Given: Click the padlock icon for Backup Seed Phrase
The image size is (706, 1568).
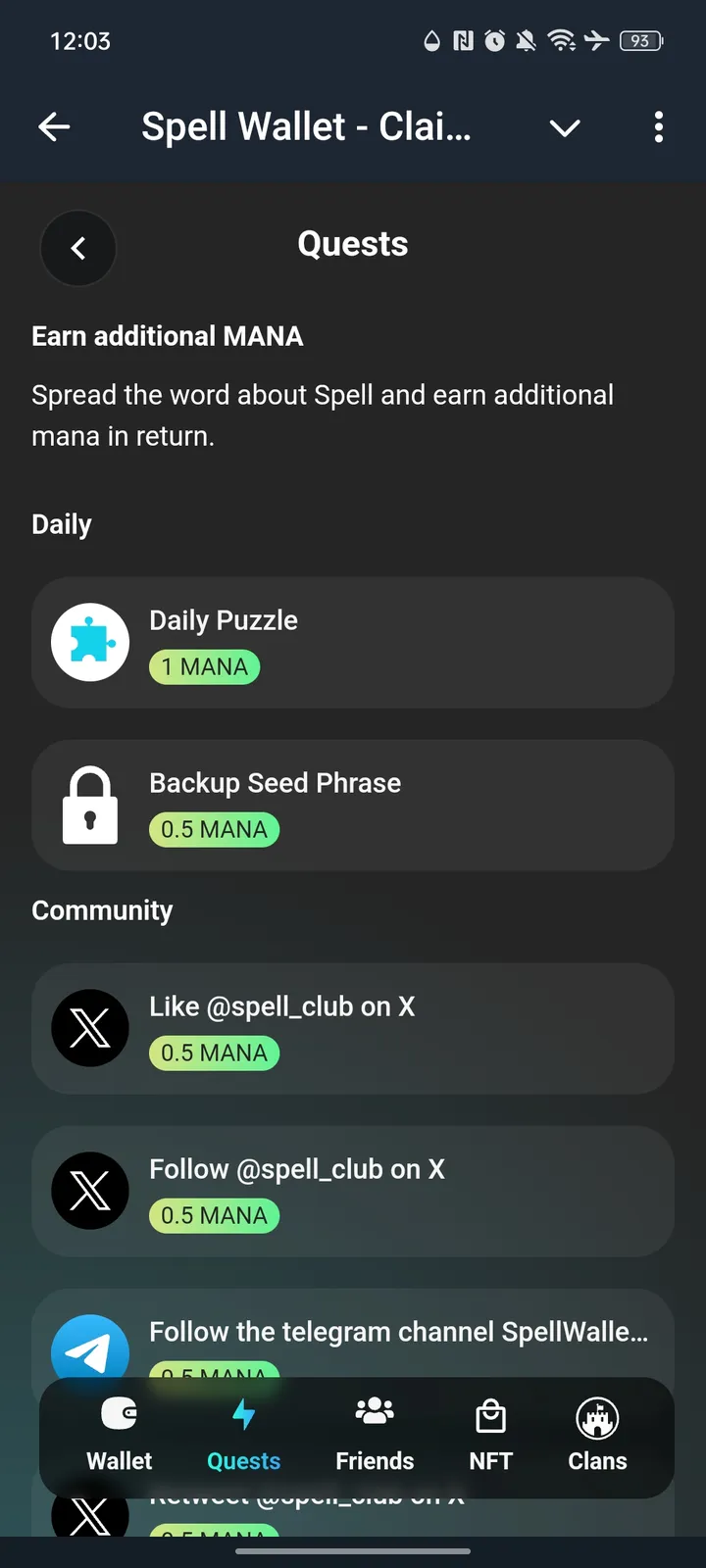Looking at the screenshot, I should pyautogui.click(x=90, y=805).
